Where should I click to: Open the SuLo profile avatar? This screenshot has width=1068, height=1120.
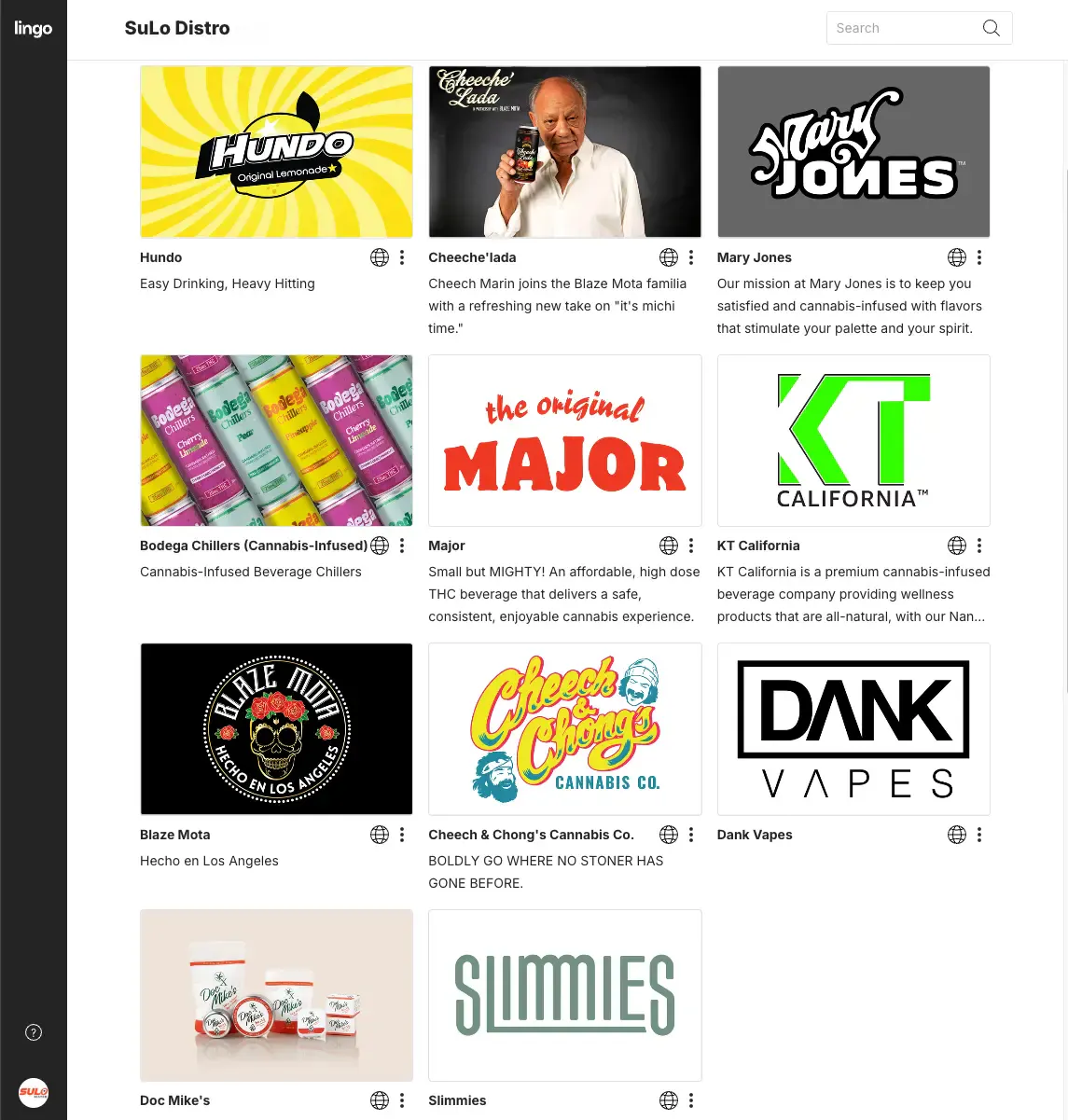(x=34, y=1092)
